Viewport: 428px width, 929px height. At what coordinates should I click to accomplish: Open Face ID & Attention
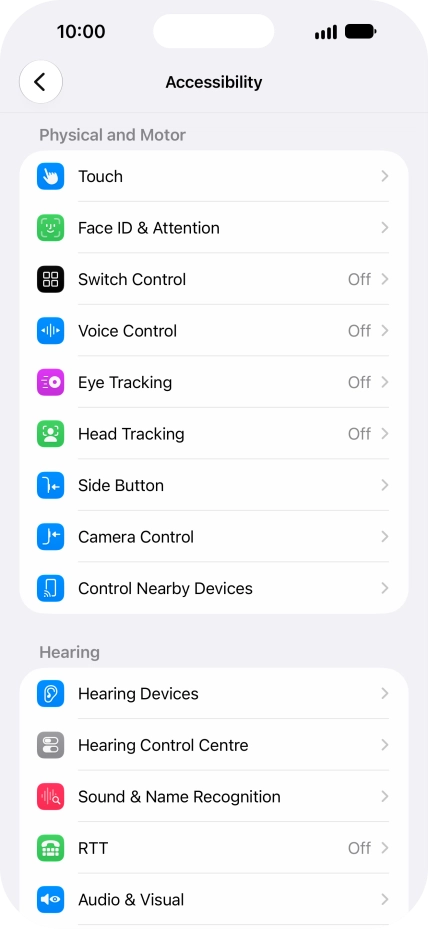(214, 228)
